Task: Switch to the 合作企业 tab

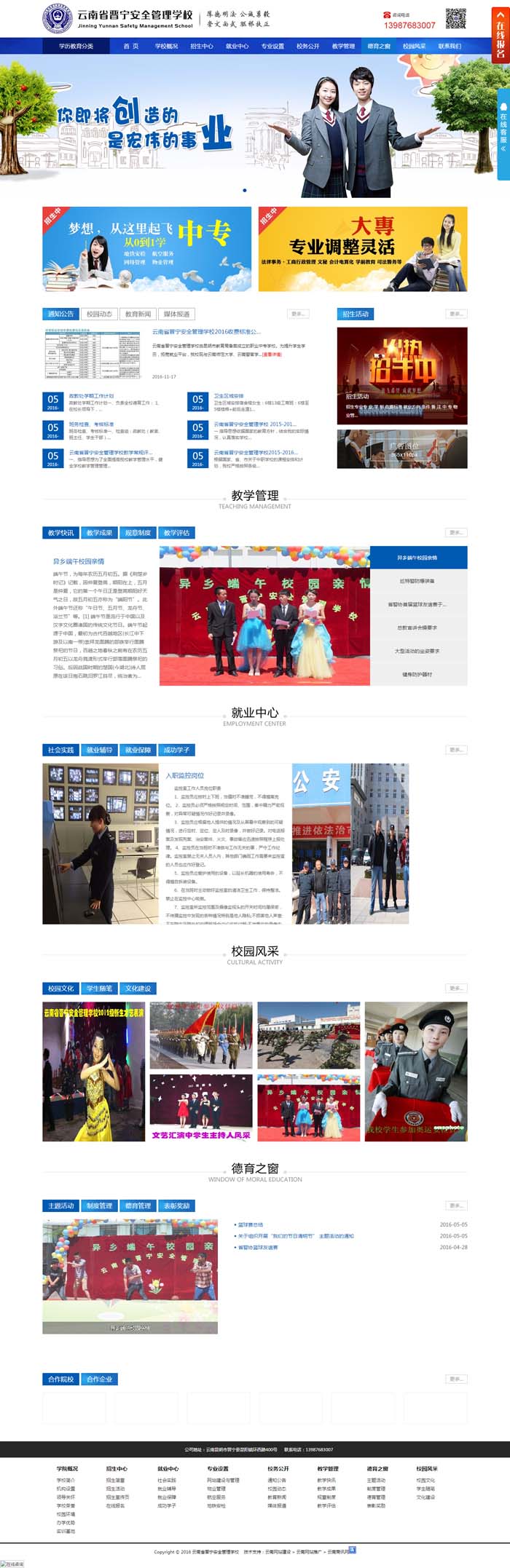Action: (99, 1379)
